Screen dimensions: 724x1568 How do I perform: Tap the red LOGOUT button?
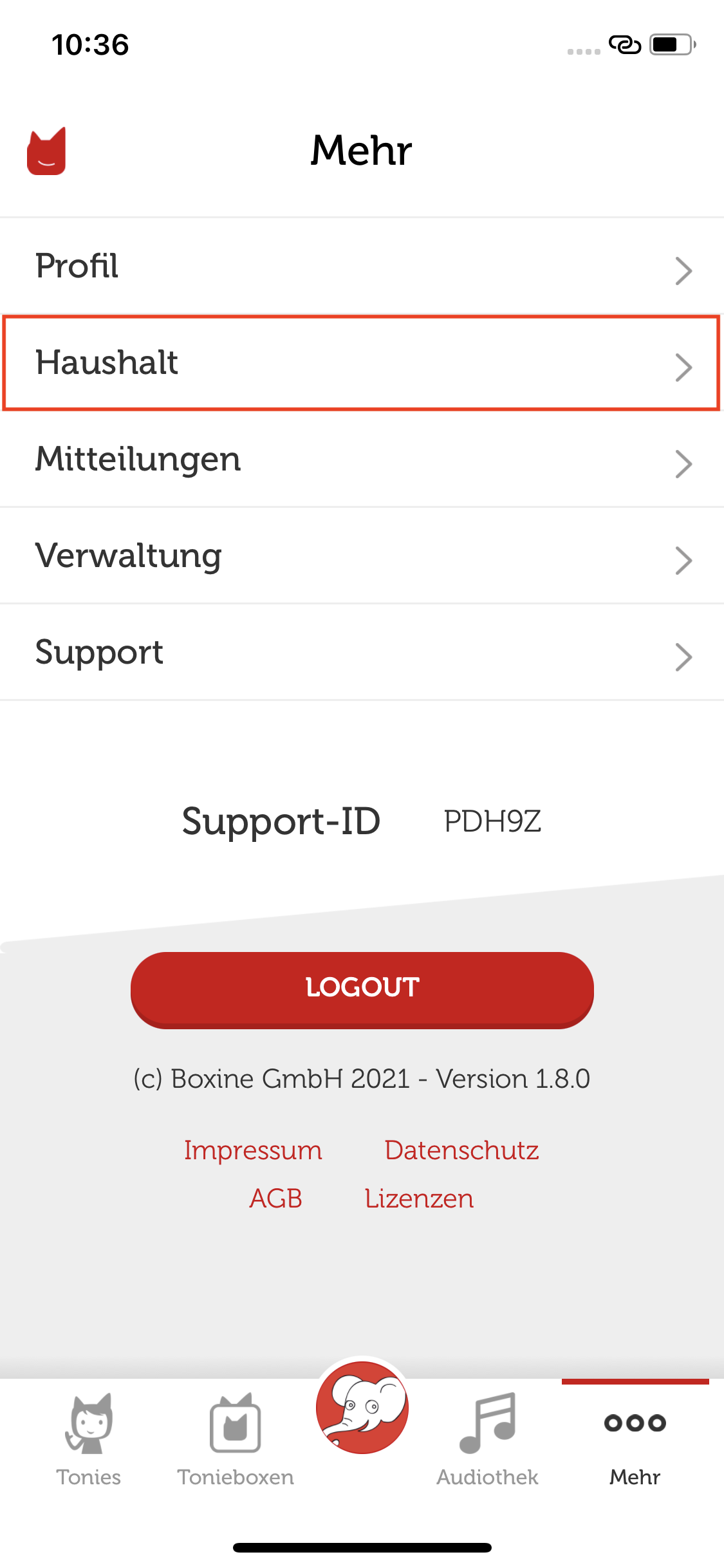pyautogui.click(x=362, y=989)
